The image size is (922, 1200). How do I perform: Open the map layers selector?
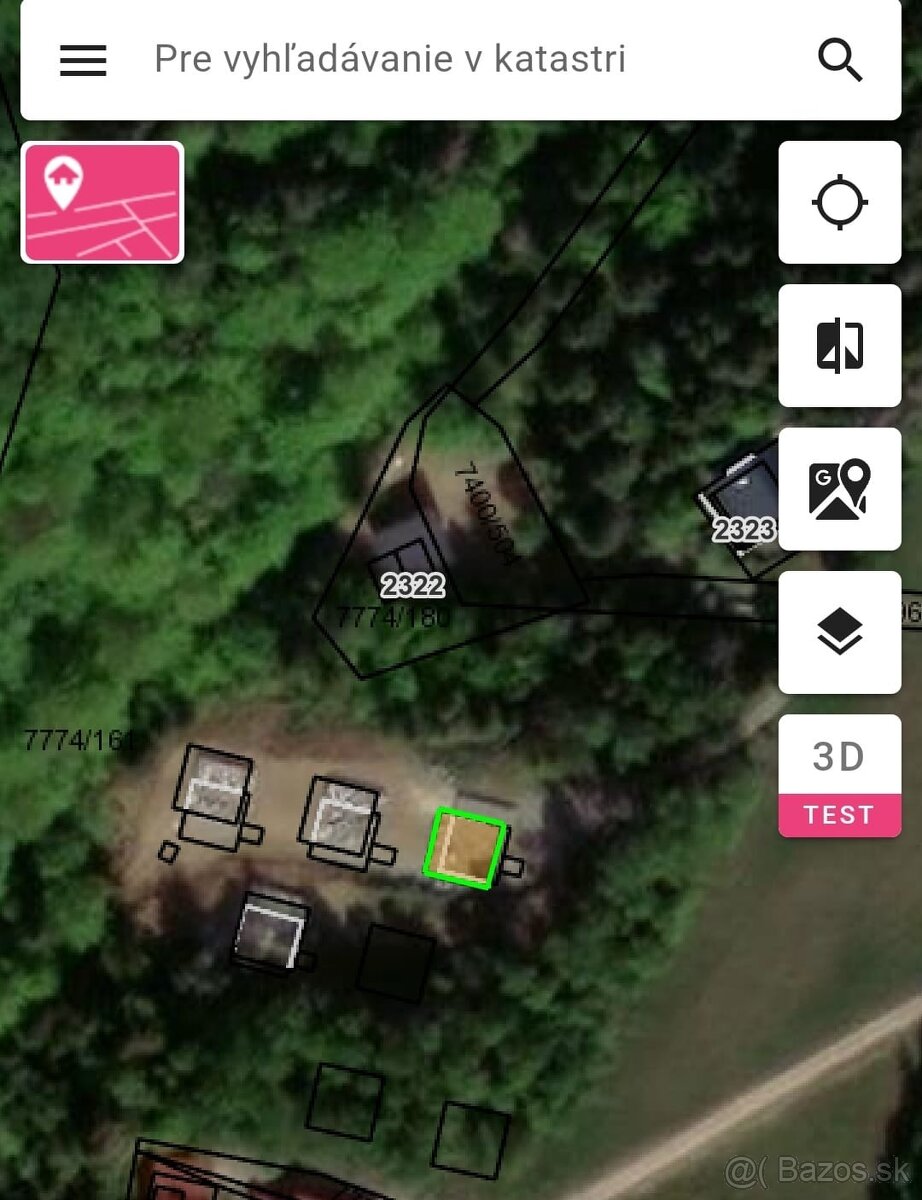[840, 632]
